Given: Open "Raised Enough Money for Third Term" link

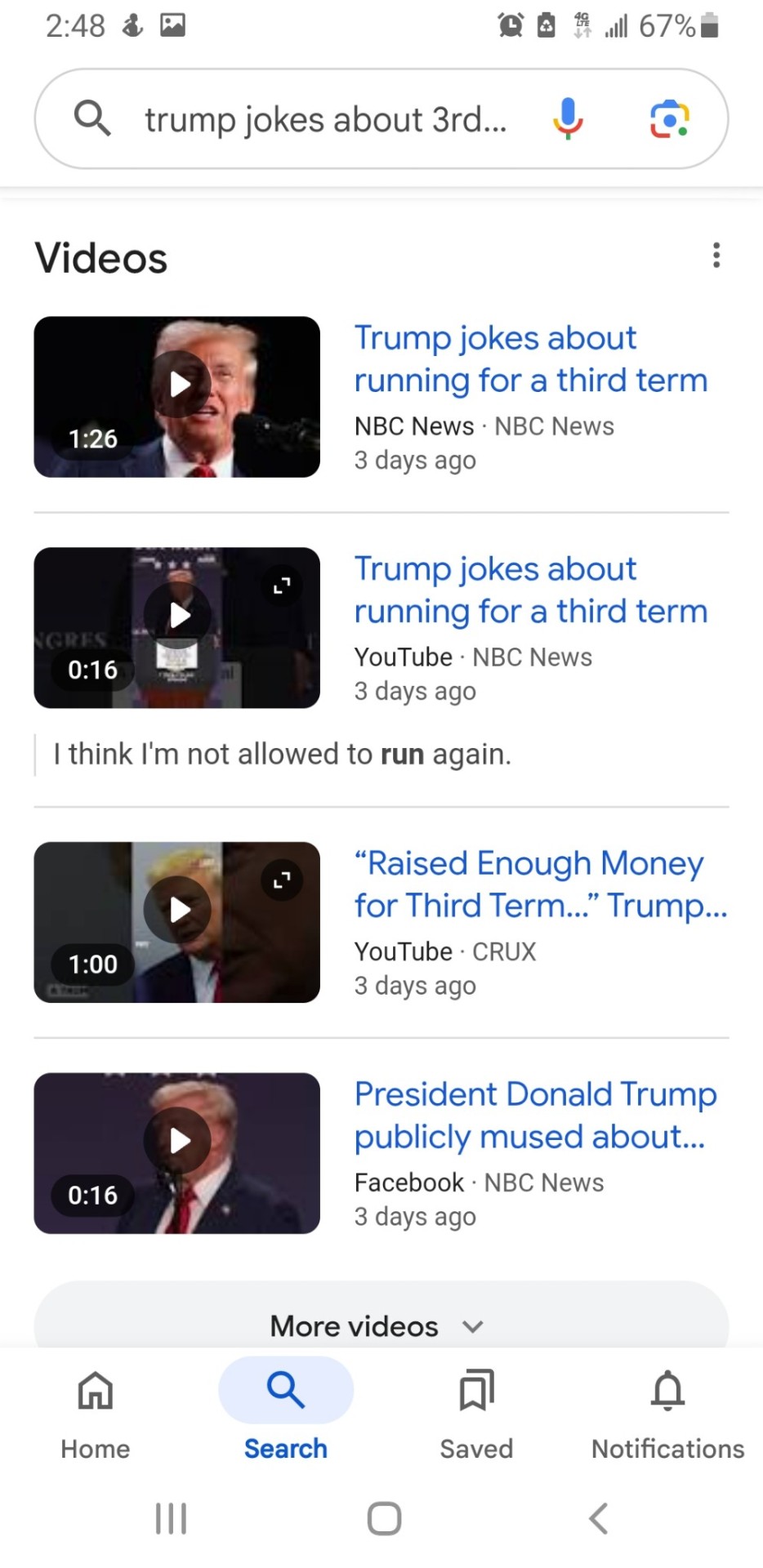Looking at the screenshot, I should click(539, 884).
